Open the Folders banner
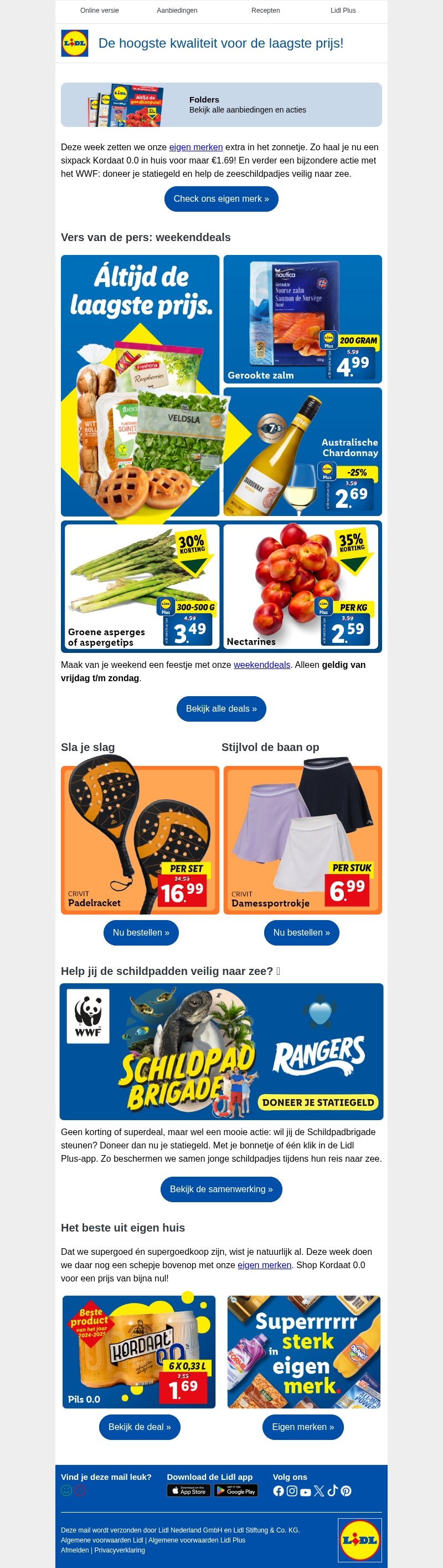The image size is (443, 1568). coord(221,105)
